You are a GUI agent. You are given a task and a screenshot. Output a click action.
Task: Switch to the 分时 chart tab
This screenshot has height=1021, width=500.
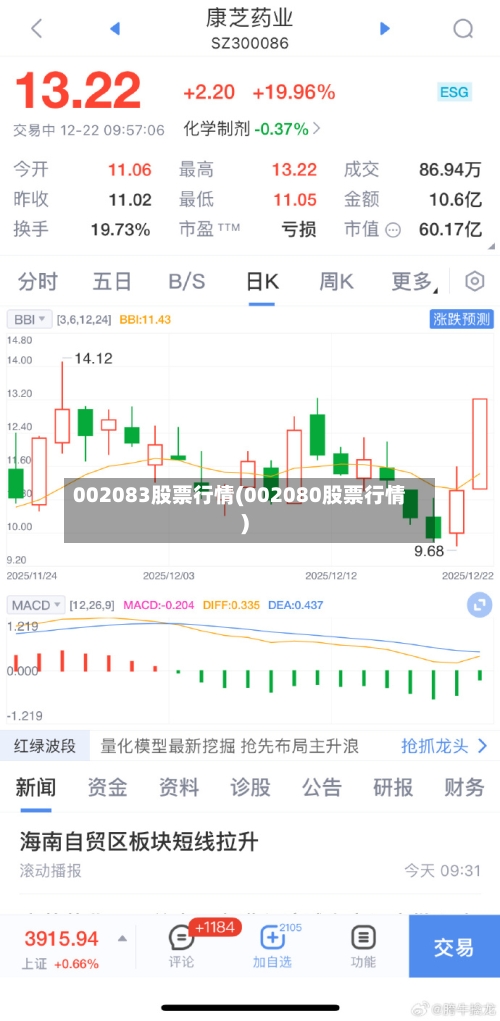38,281
